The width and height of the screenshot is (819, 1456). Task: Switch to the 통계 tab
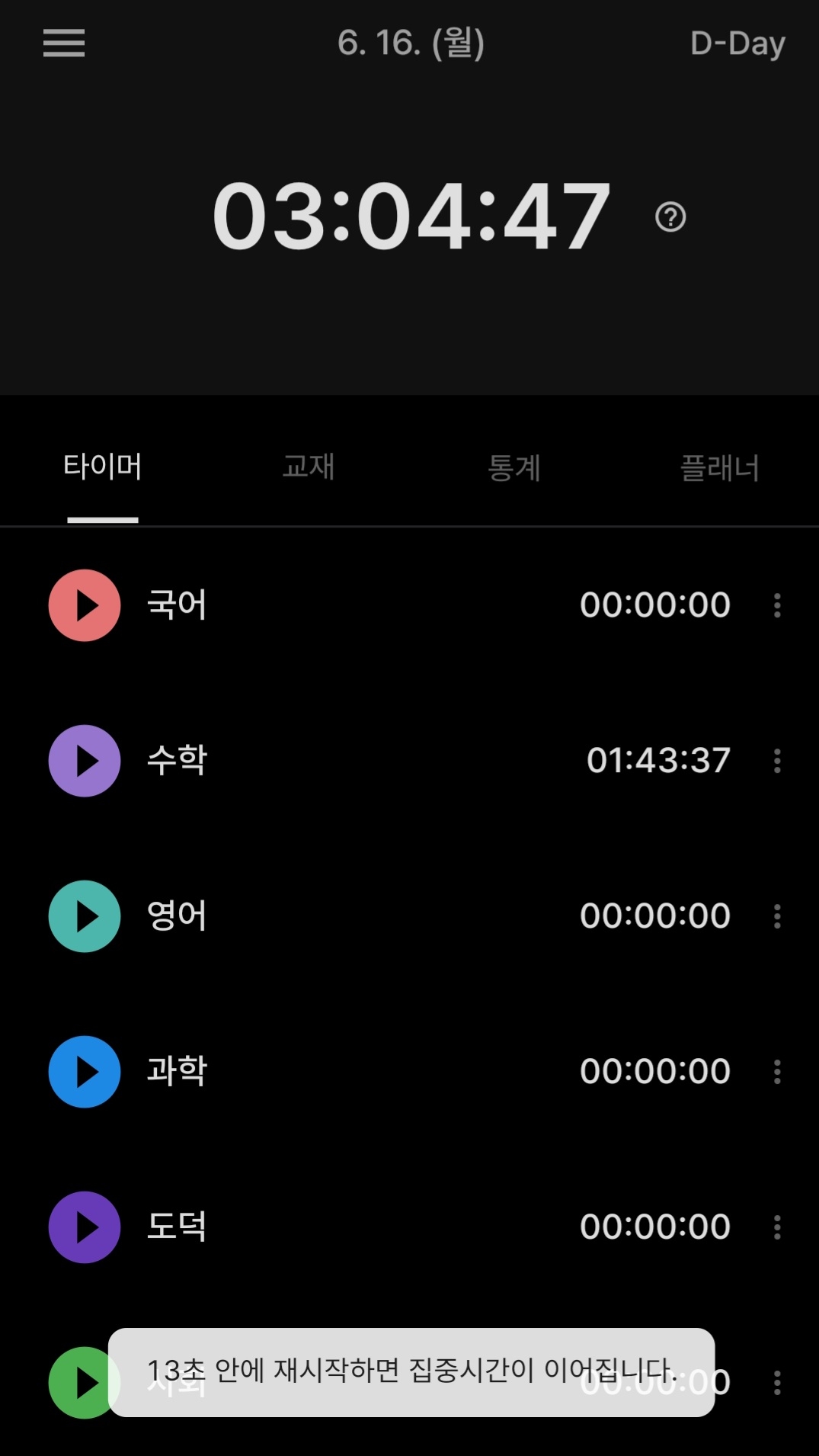click(x=514, y=467)
